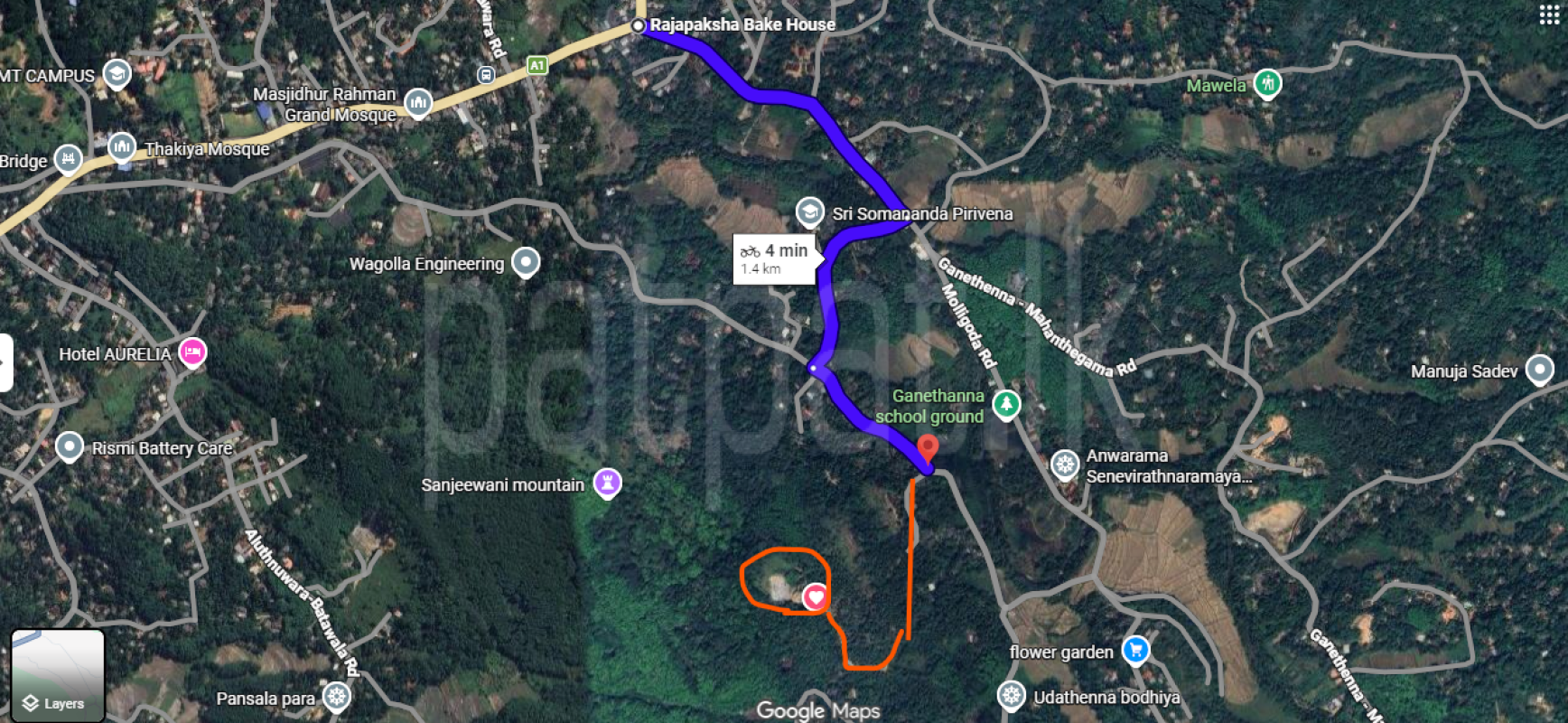The height and width of the screenshot is (723, 1568).
Task: Tap the MT CAMPUS marker
Action: click(x=117, y=74)
